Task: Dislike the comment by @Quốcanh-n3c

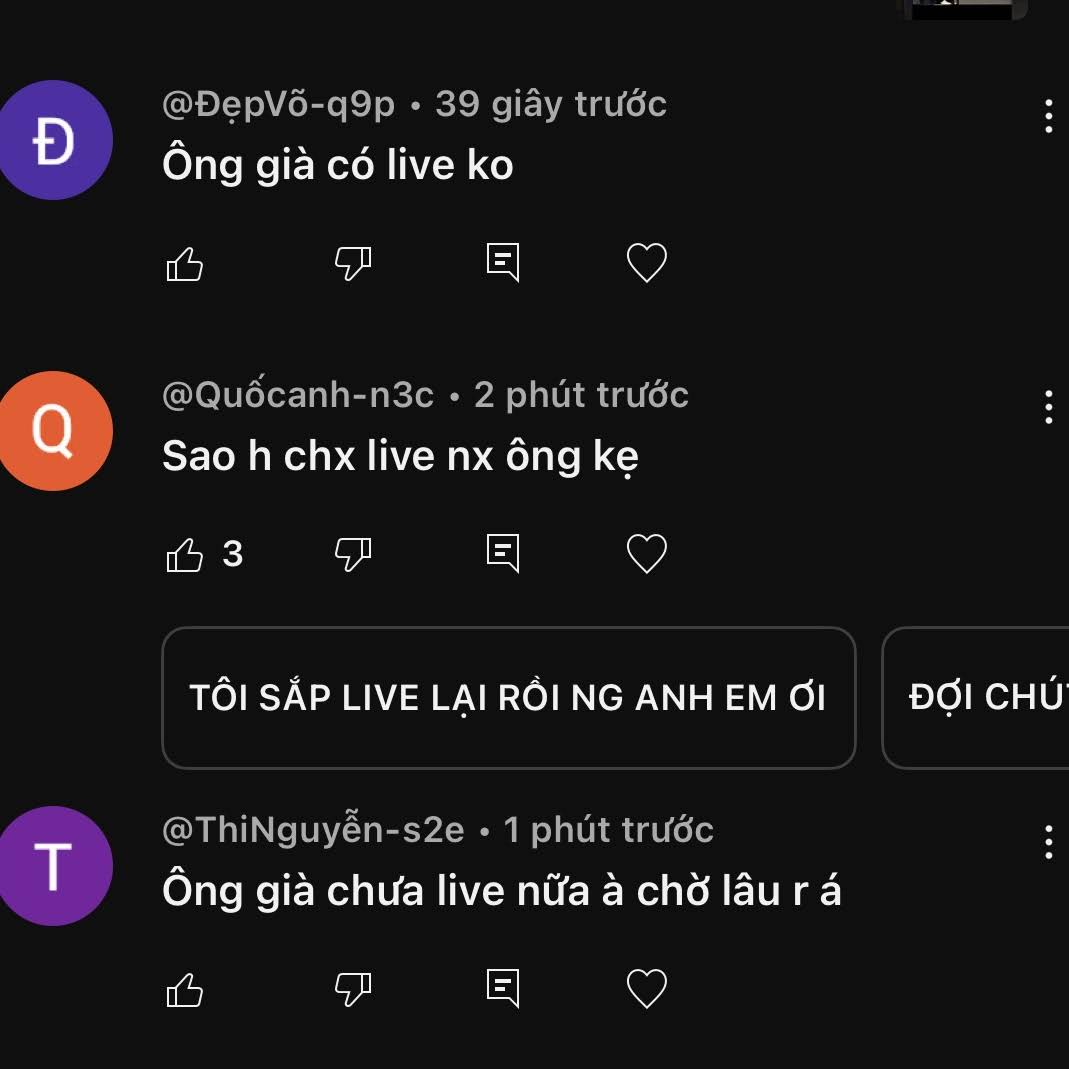Action: 352,554
